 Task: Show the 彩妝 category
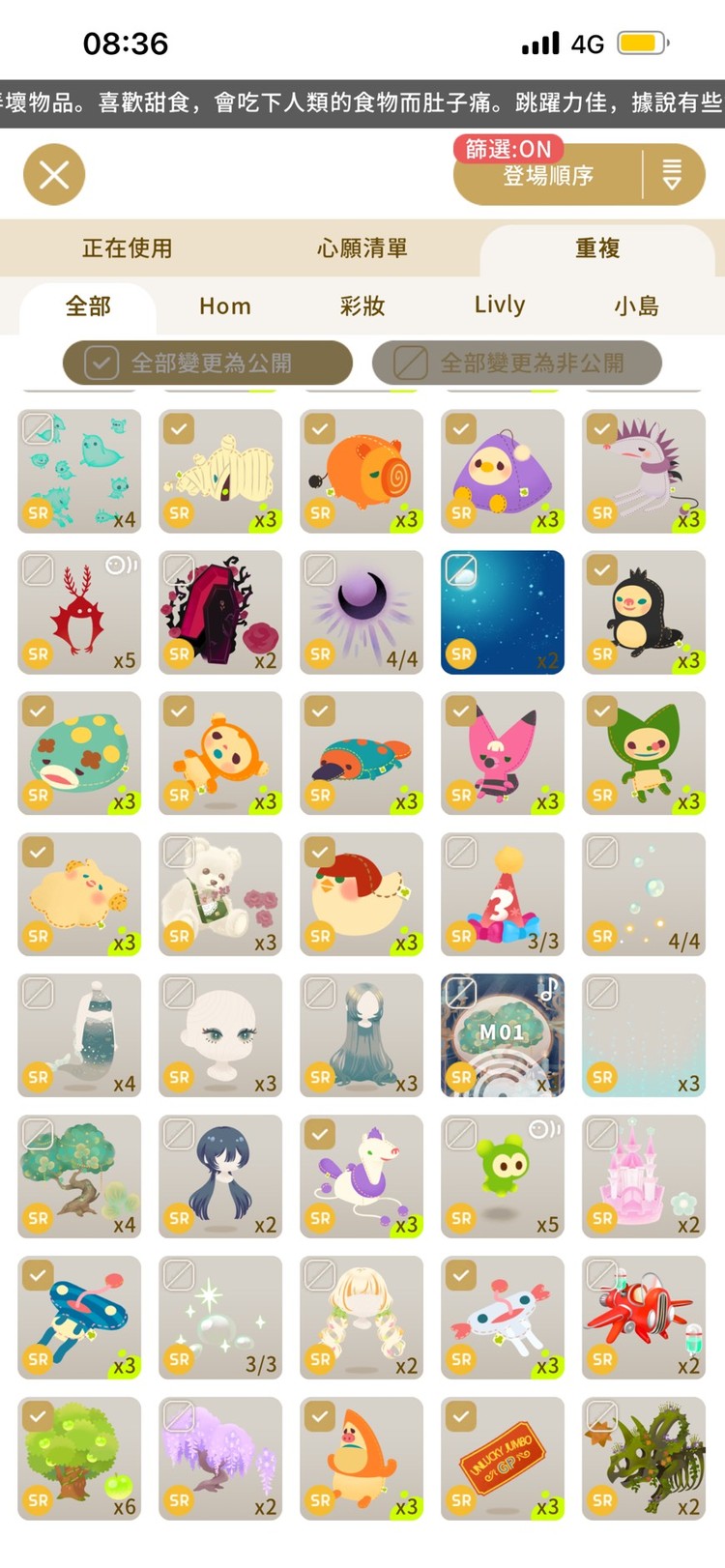362,306
